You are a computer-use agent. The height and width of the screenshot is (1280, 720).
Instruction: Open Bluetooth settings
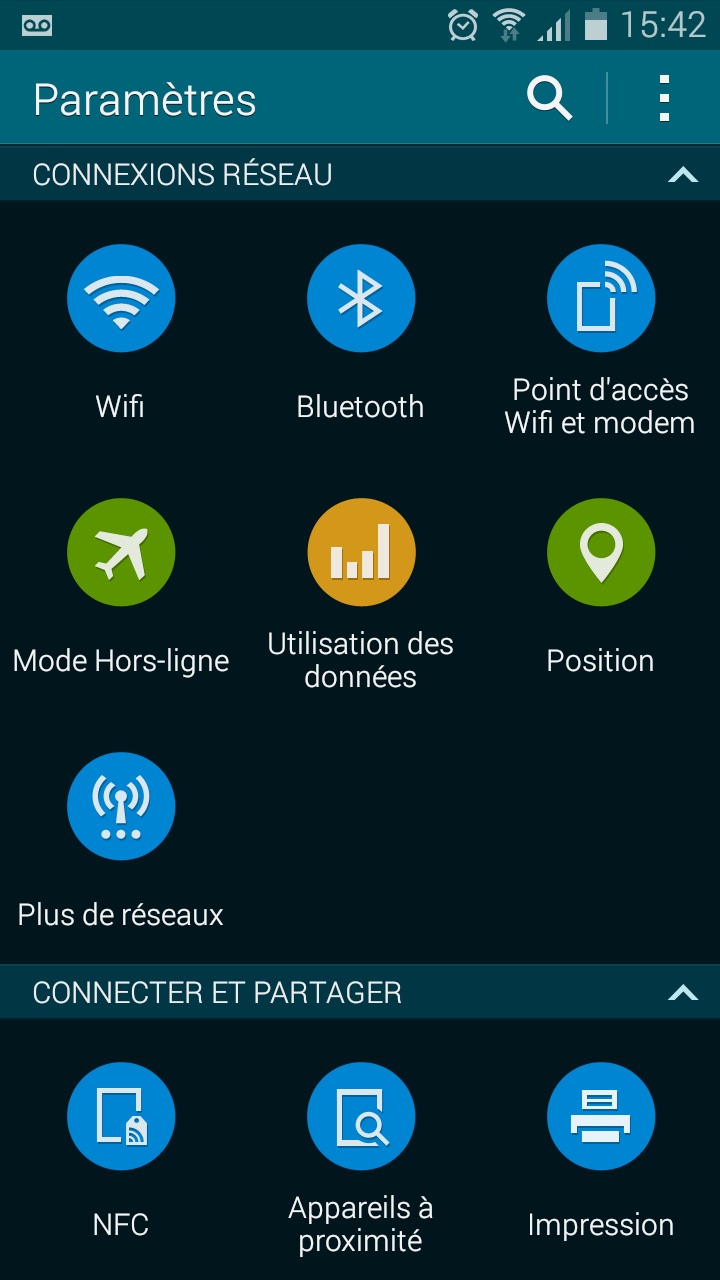coord(360,299)
